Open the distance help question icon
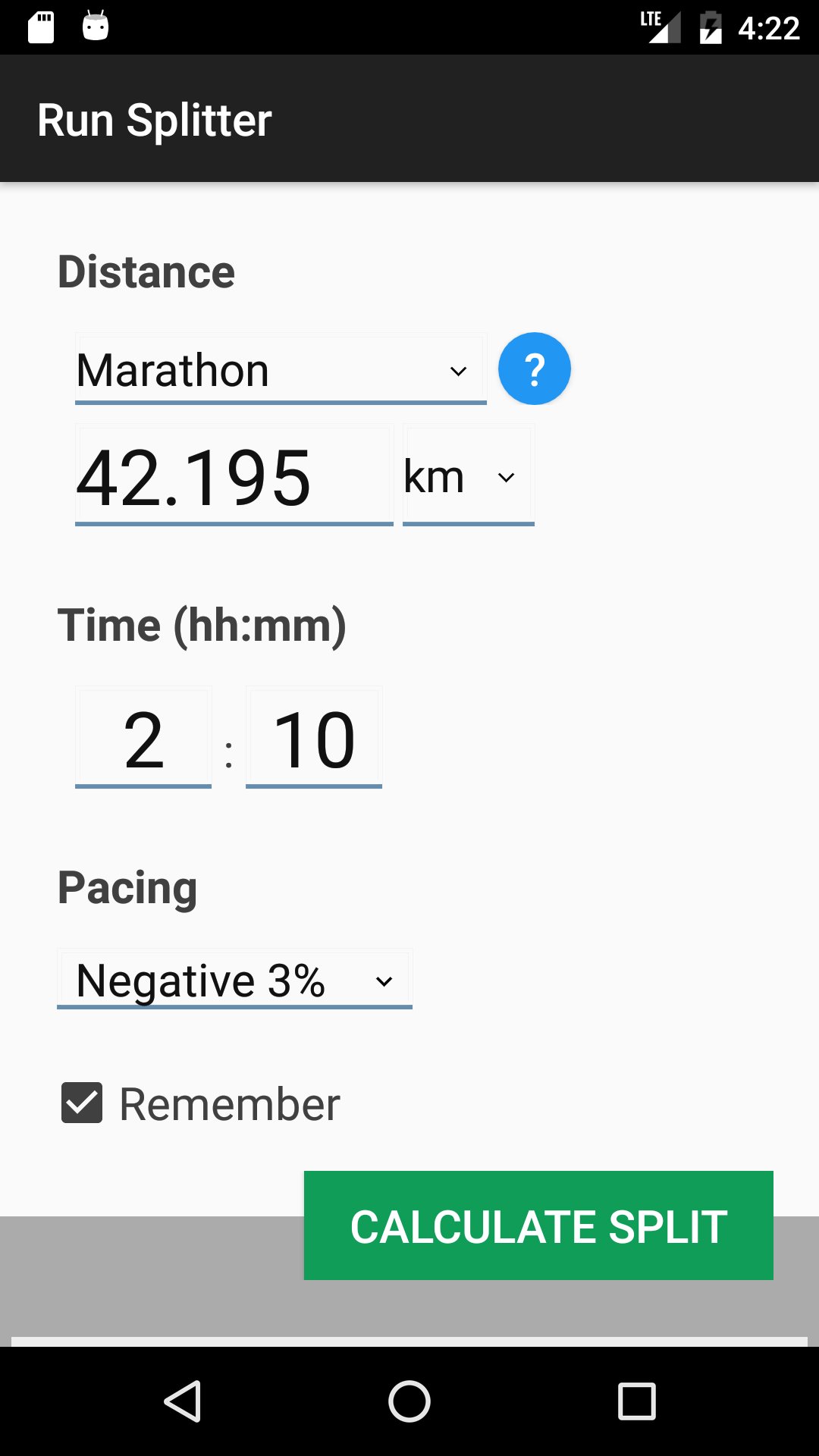819x1456 pixels. pyautogui.click(x=535, y=369)
